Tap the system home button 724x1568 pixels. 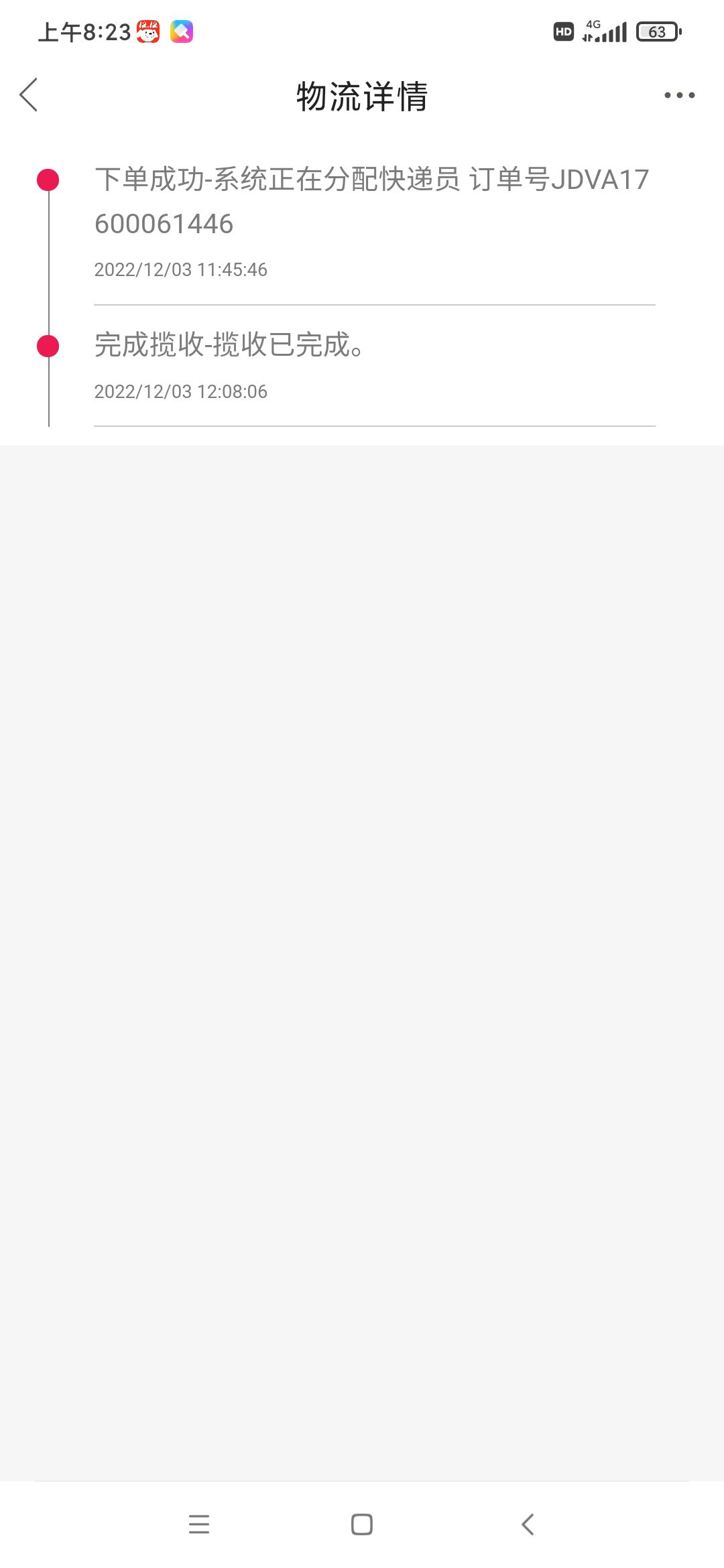coord(362,1524)
